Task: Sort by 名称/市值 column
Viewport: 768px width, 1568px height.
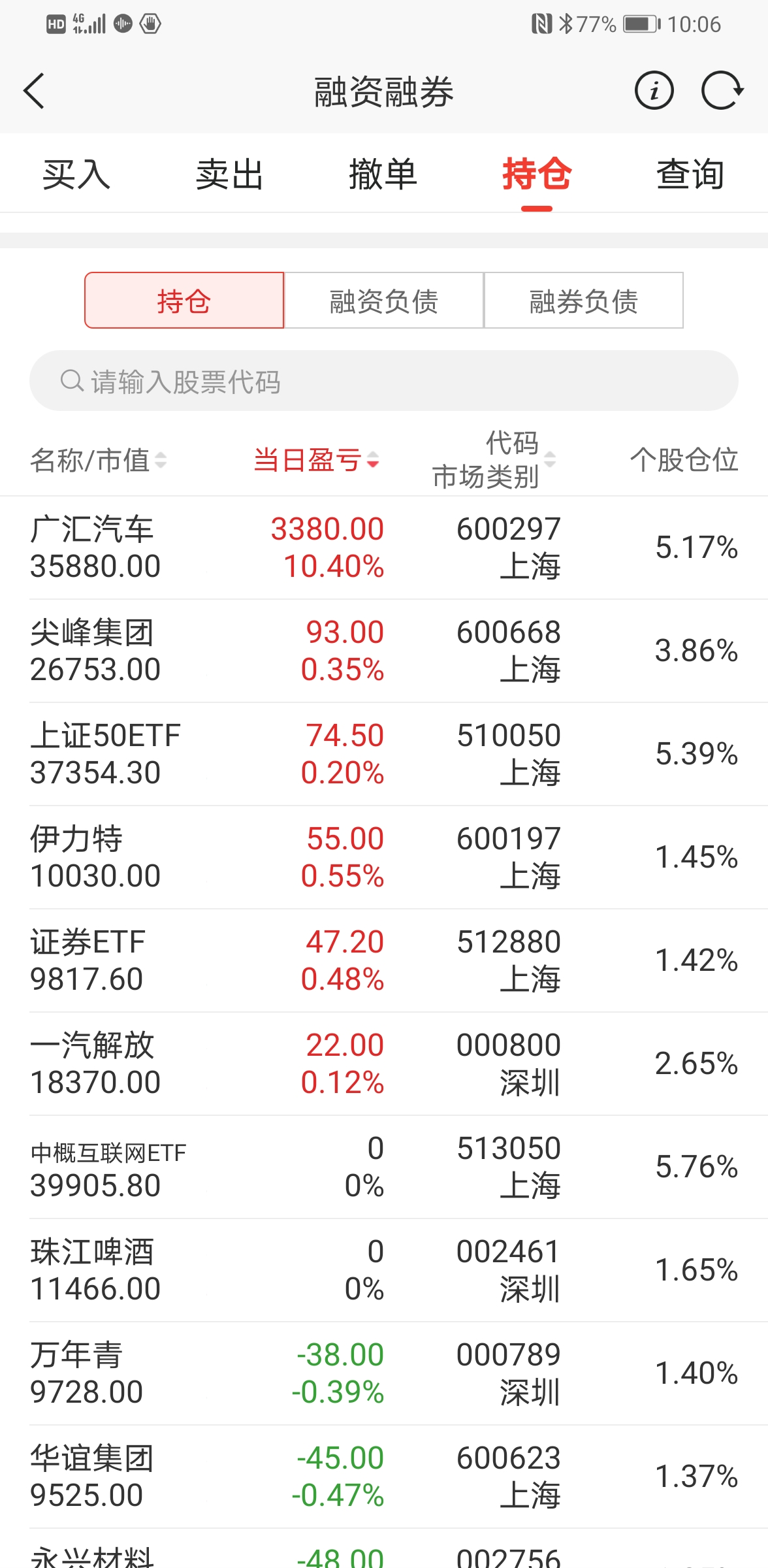Action: tap(98, 460)
